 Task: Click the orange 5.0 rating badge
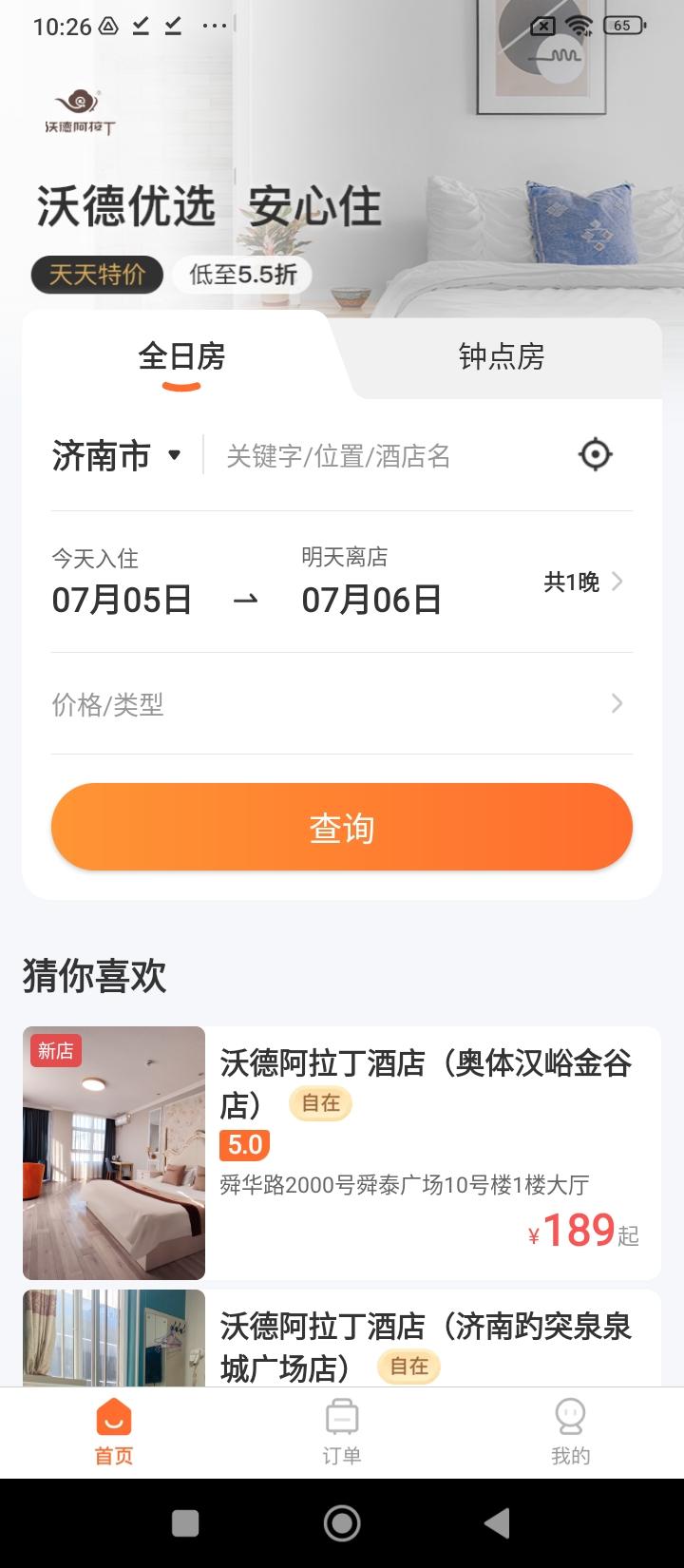click(244, 1144)
